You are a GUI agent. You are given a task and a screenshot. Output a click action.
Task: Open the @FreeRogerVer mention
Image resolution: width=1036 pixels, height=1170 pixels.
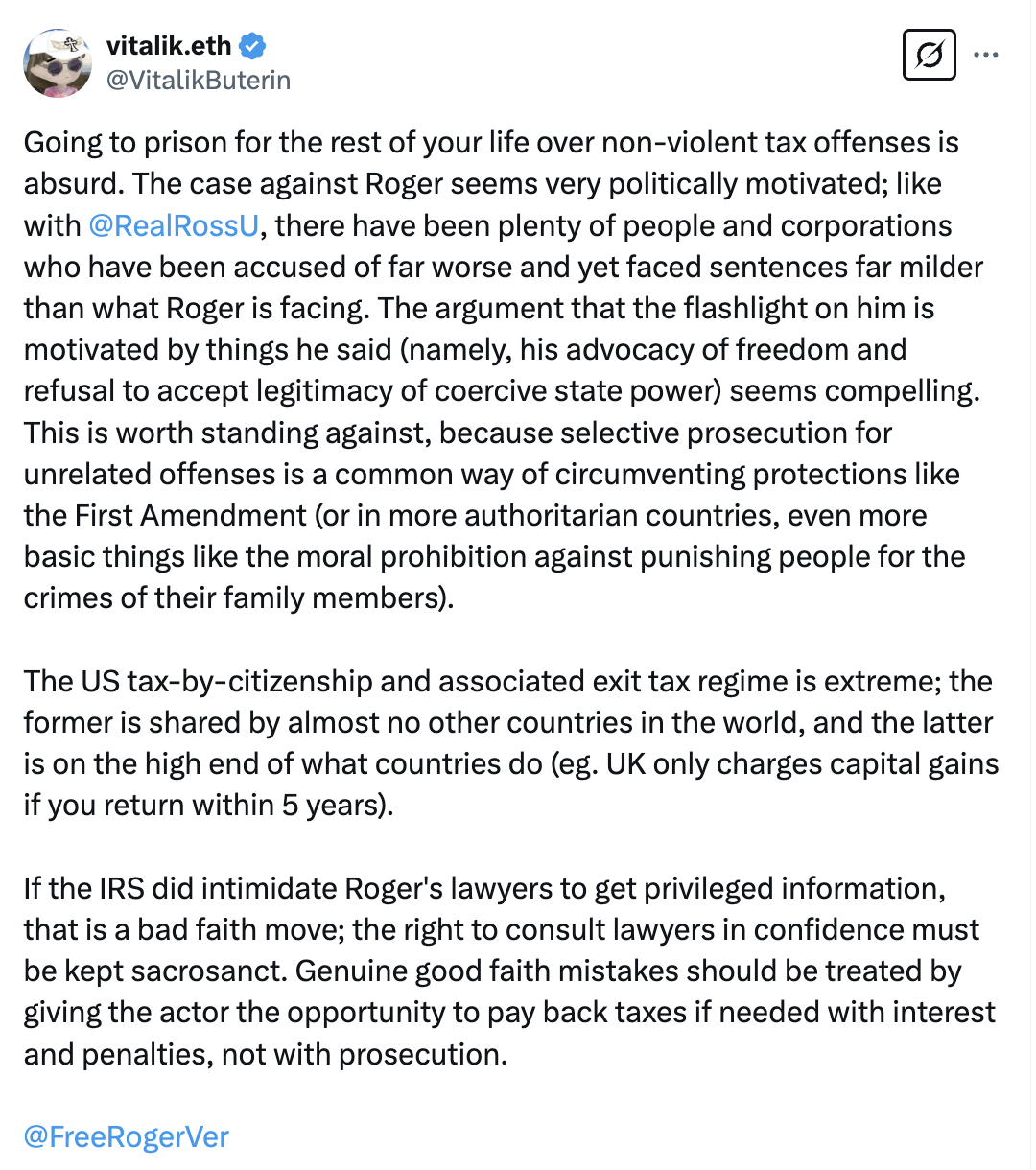127,1136
